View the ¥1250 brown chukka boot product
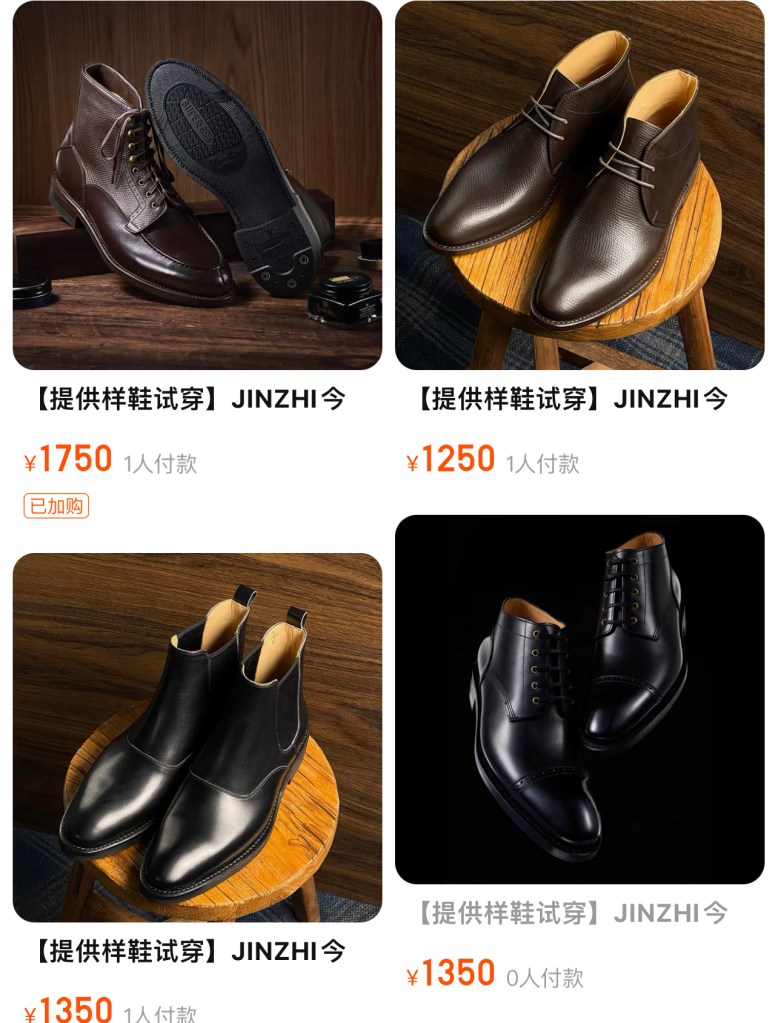 coord(579,186)
